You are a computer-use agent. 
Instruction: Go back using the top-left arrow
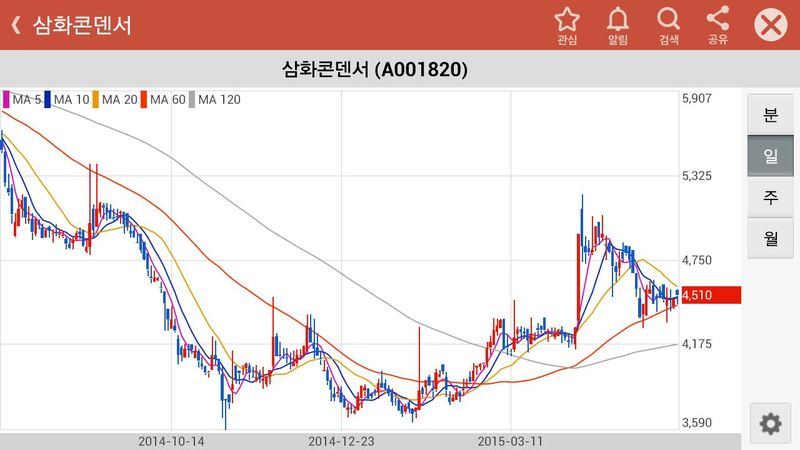point(16,25)
